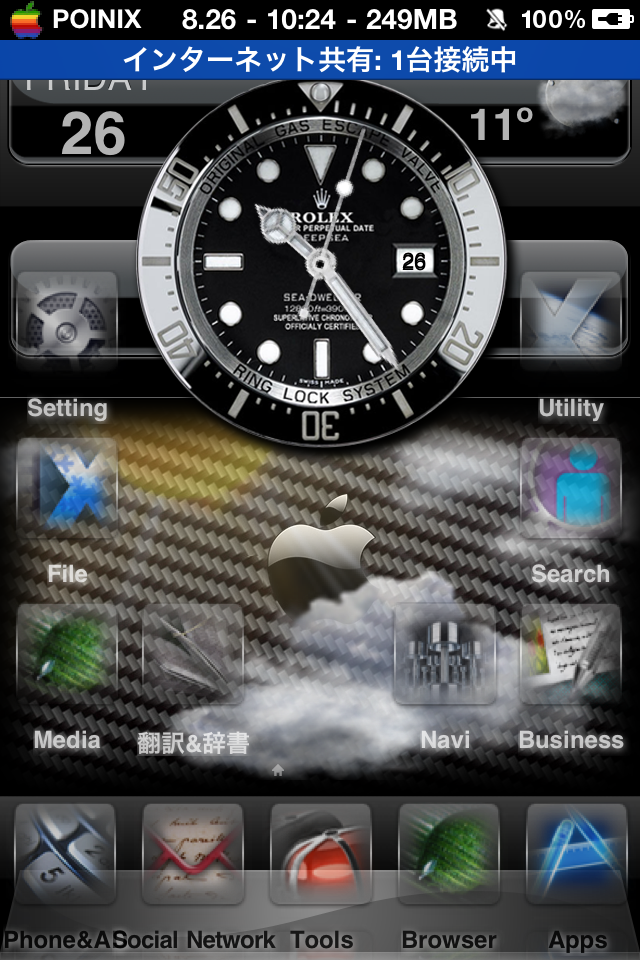640x960 pixels.
Task: Open the File folder
Action: click(67, 489)
